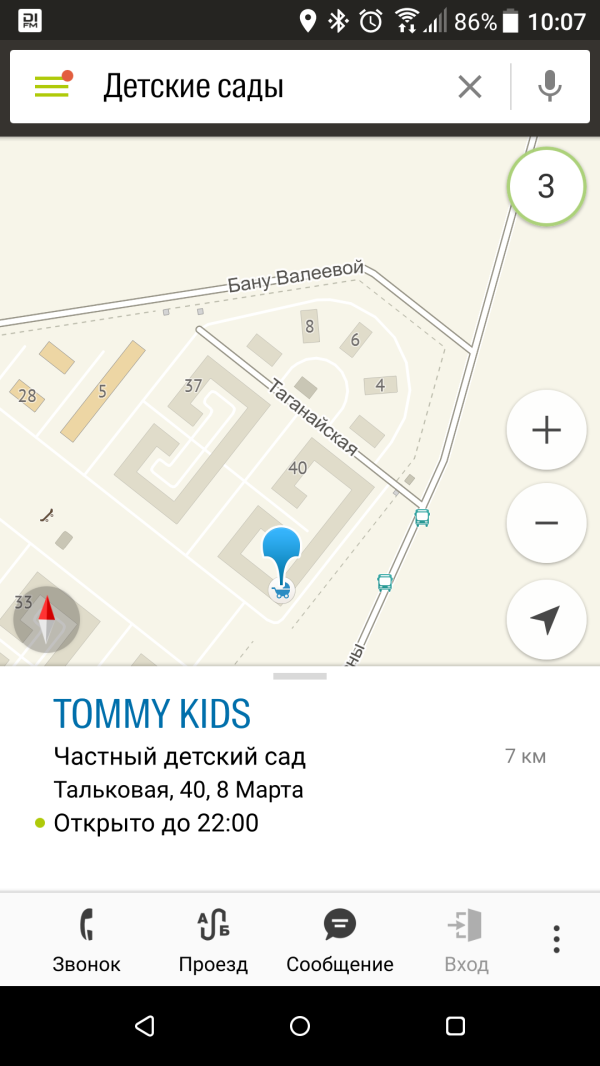Open the hamburger menu in search bar

52,86
